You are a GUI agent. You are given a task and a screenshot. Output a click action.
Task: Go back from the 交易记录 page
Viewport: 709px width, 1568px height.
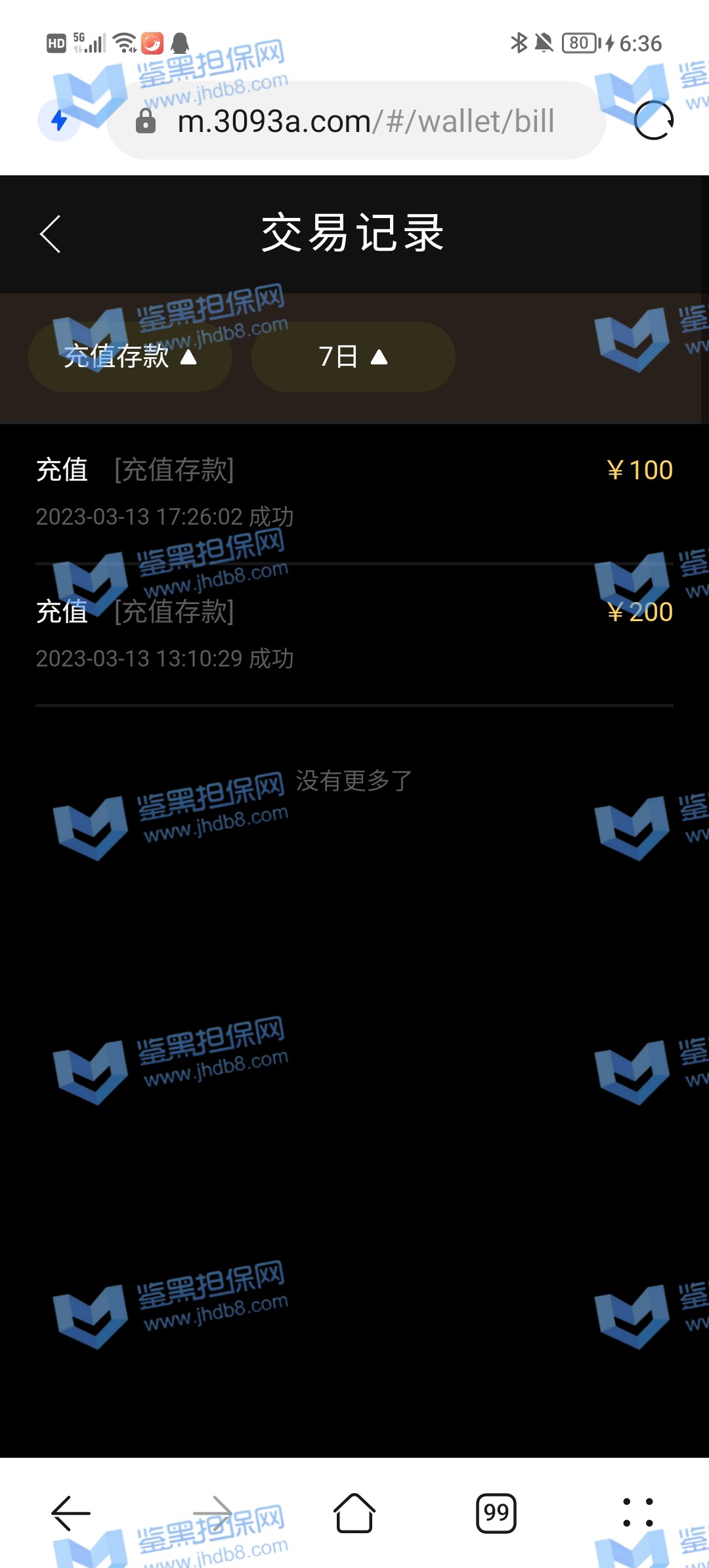point(51,234)
